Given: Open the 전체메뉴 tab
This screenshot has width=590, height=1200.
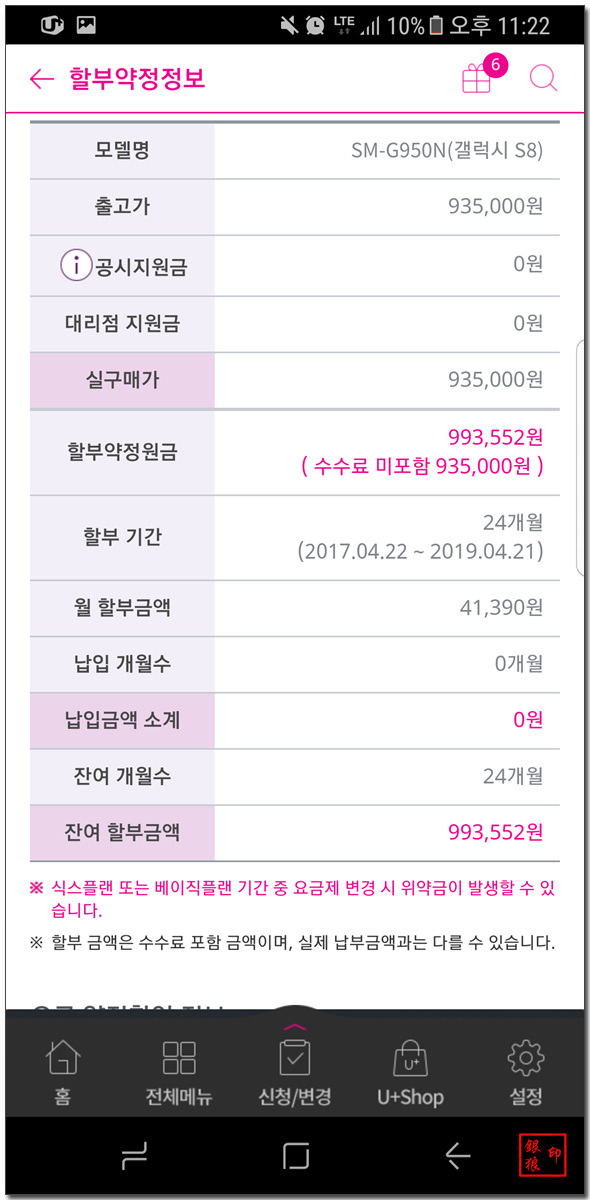Looking at the screenshot, I should point(179,1071).
